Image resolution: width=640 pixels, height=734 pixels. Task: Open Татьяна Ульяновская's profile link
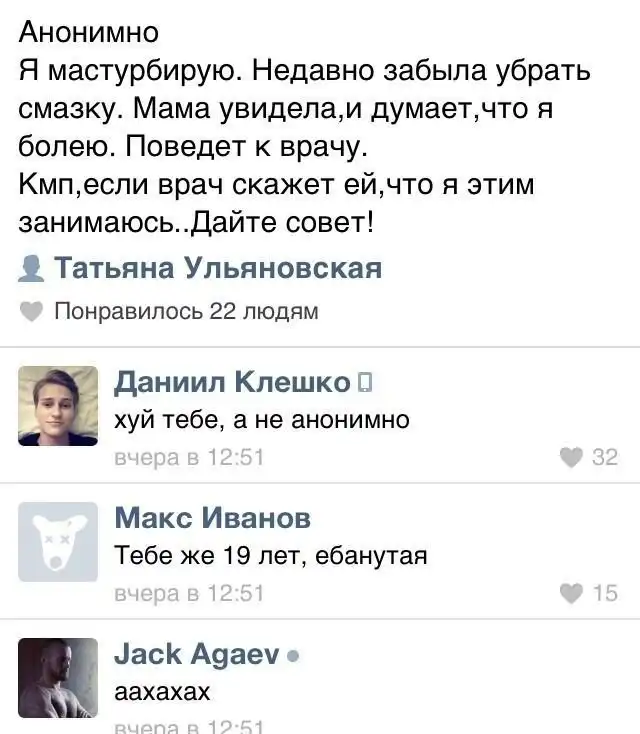point(217,268)
